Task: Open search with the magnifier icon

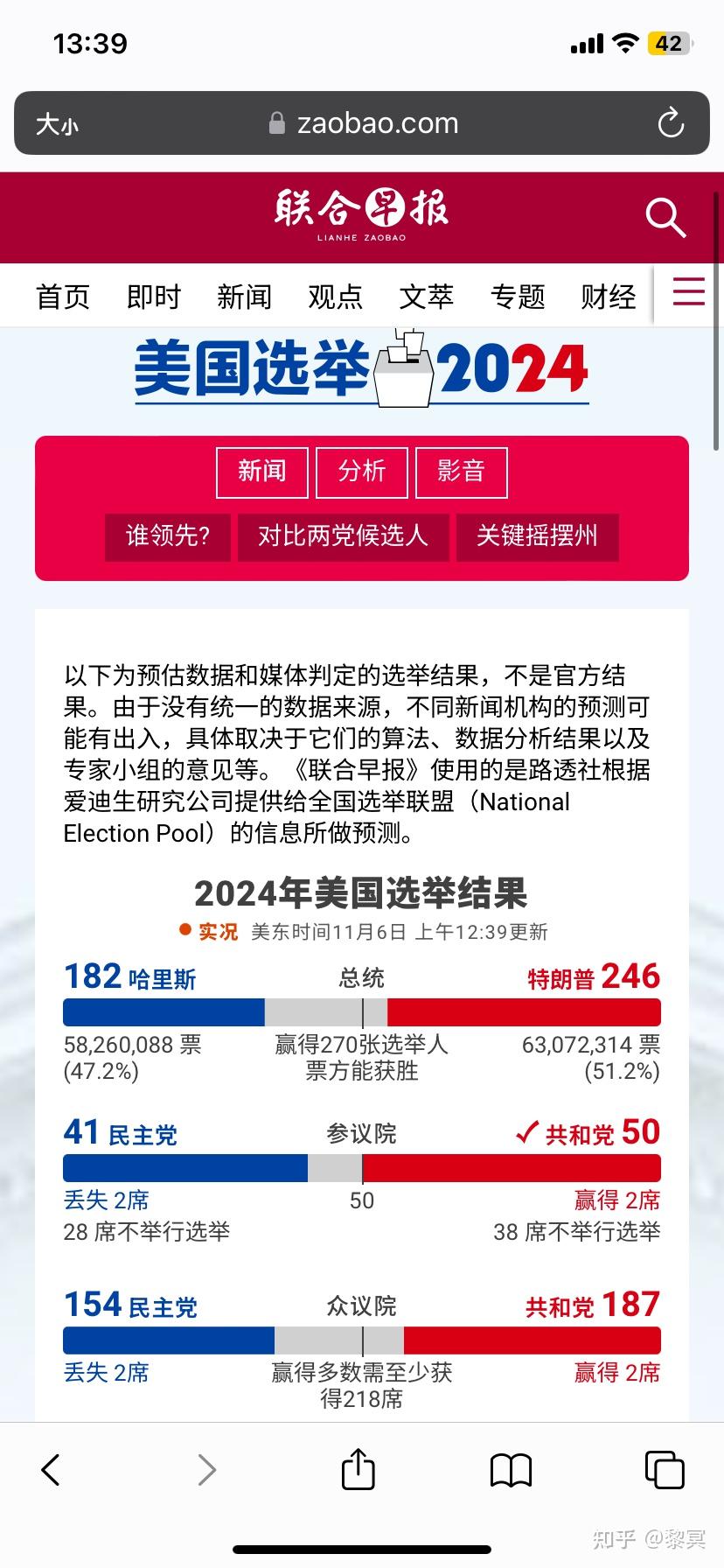Action: pos(665,219)
